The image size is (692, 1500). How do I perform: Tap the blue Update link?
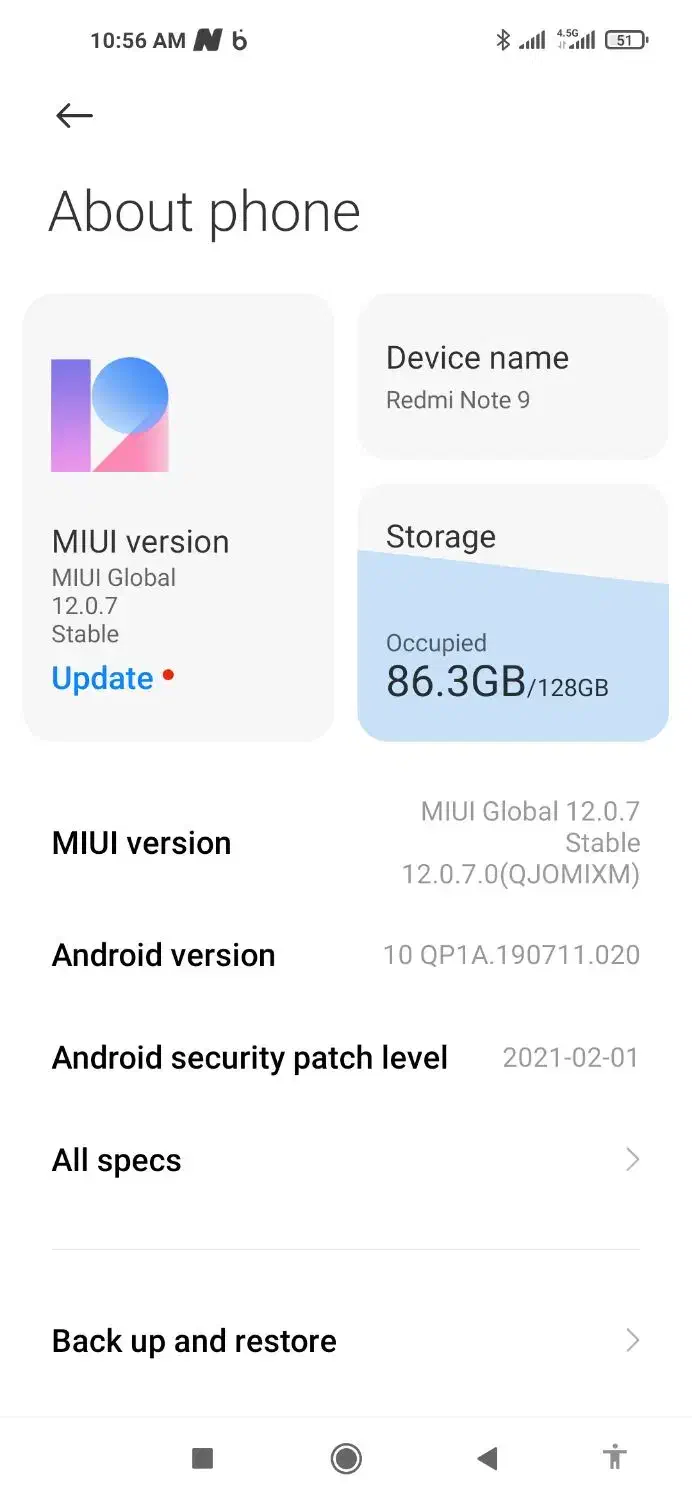[103, 679]
